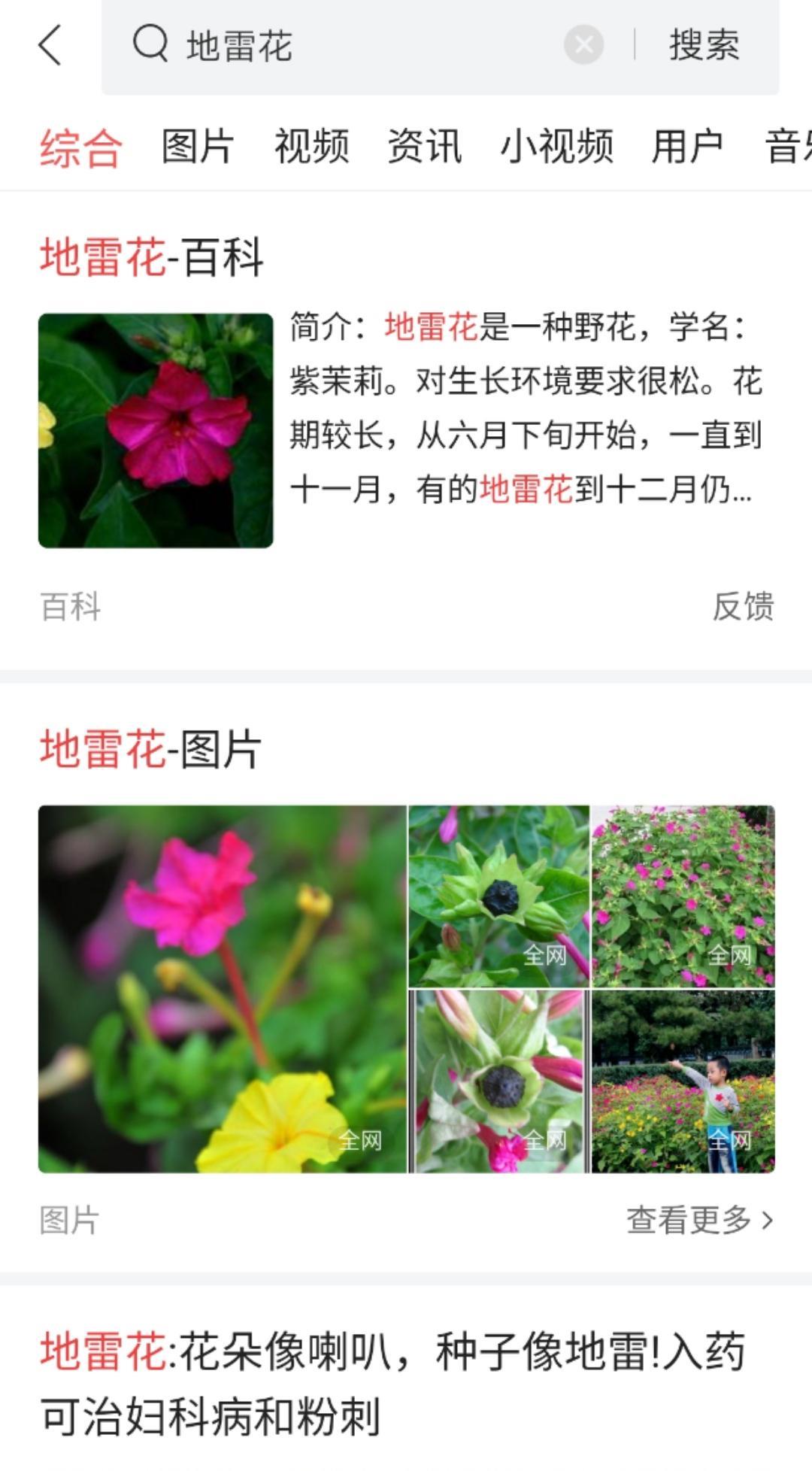Screen dimensions: 812x1471
Task: Switch to the 资讯 tab
Action: [424, 146]
